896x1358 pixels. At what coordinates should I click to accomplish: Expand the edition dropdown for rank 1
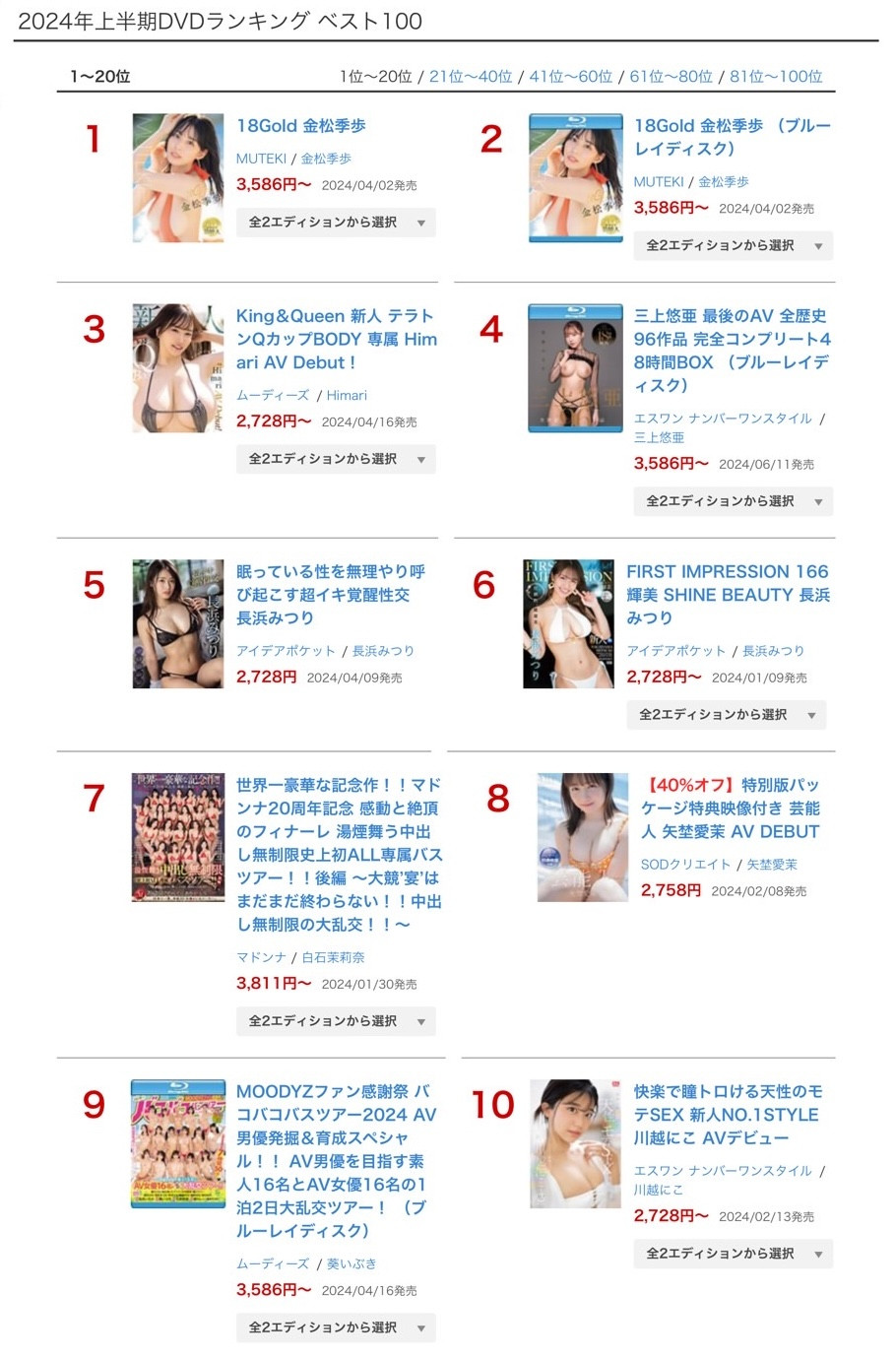click(x=335, y=223)
